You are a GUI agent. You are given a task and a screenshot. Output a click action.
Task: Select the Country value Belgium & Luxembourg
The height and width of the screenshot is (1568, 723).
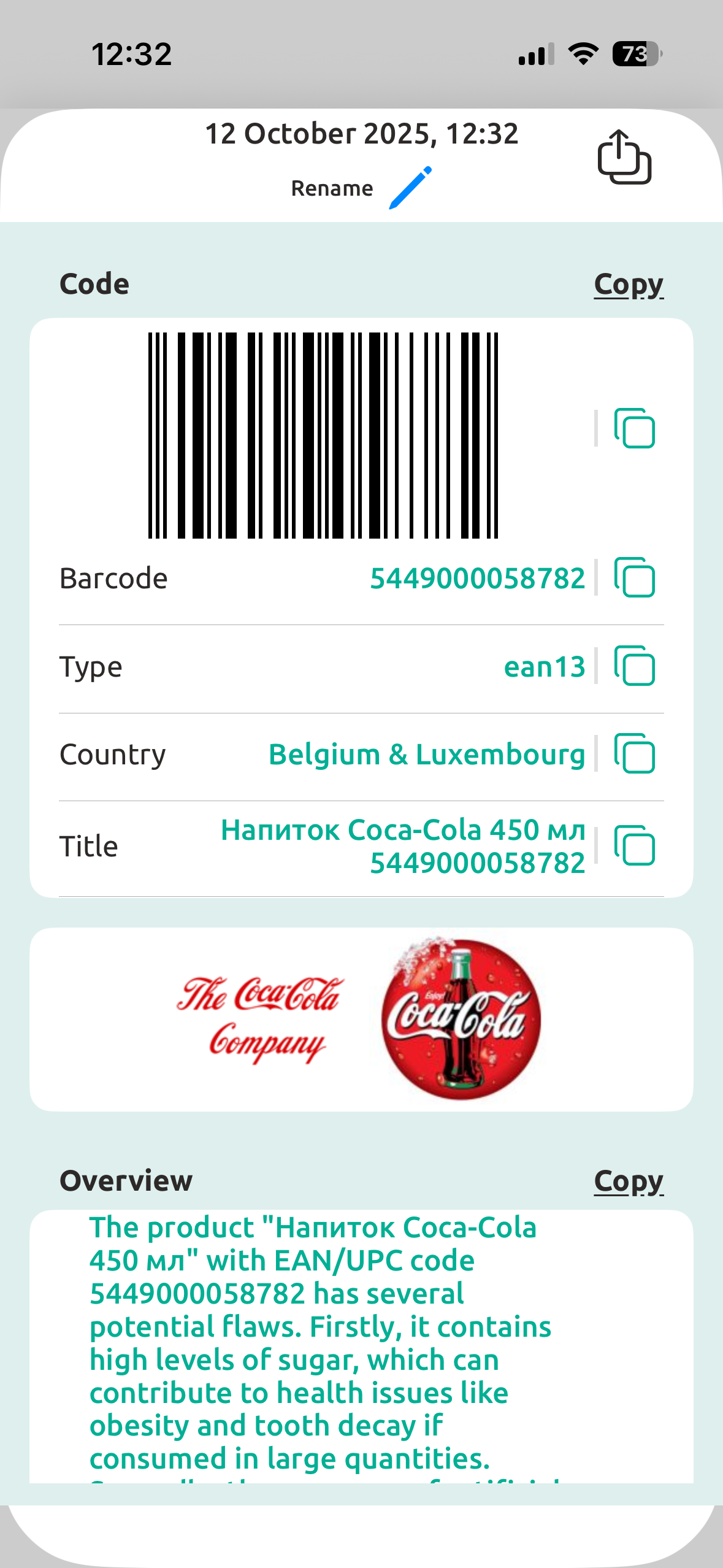point(427,754)
